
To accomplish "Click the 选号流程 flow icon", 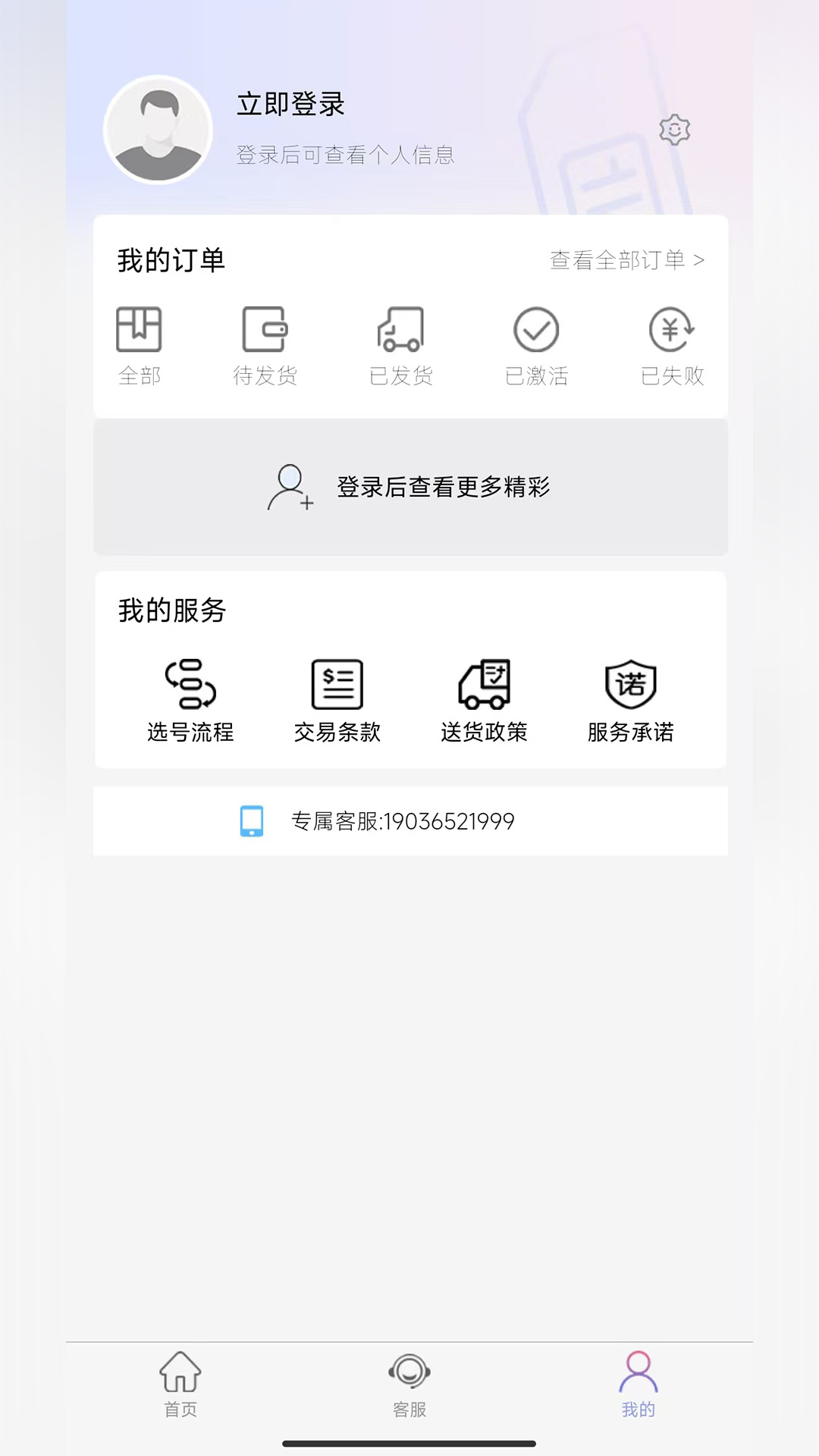I will click(191, 685).
